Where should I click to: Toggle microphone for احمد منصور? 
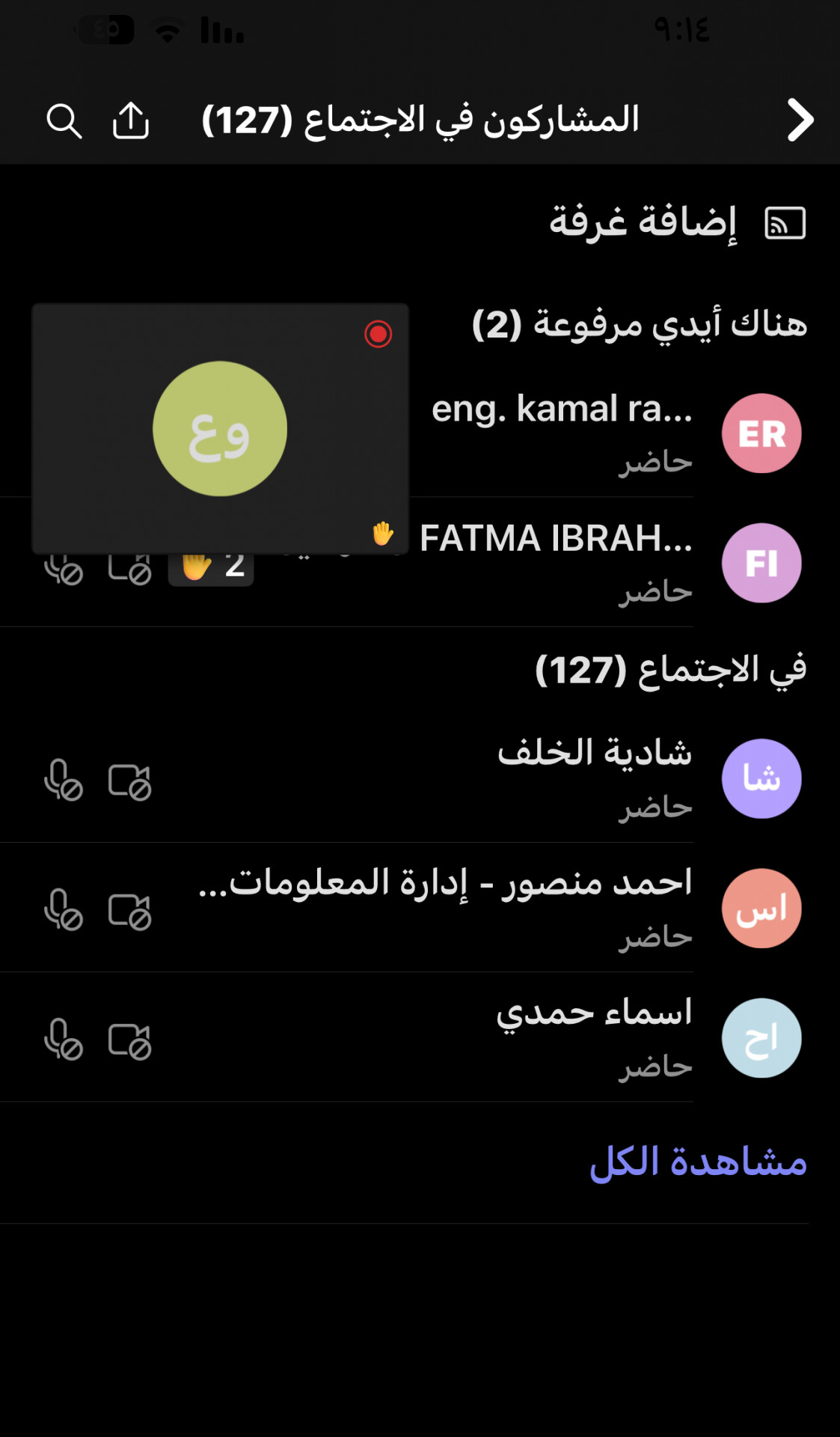(64, 909)
